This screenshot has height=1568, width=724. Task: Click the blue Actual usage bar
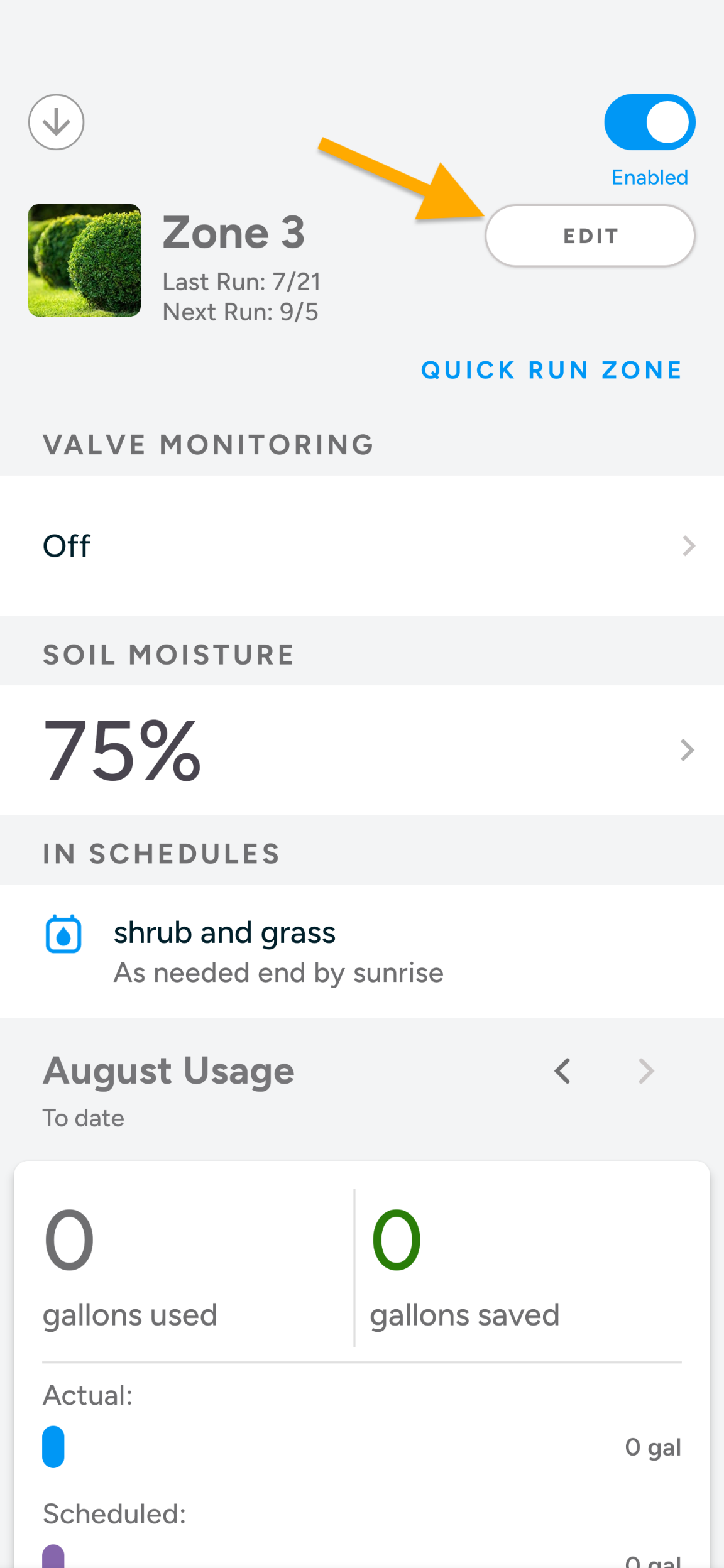pos(53,1447)
